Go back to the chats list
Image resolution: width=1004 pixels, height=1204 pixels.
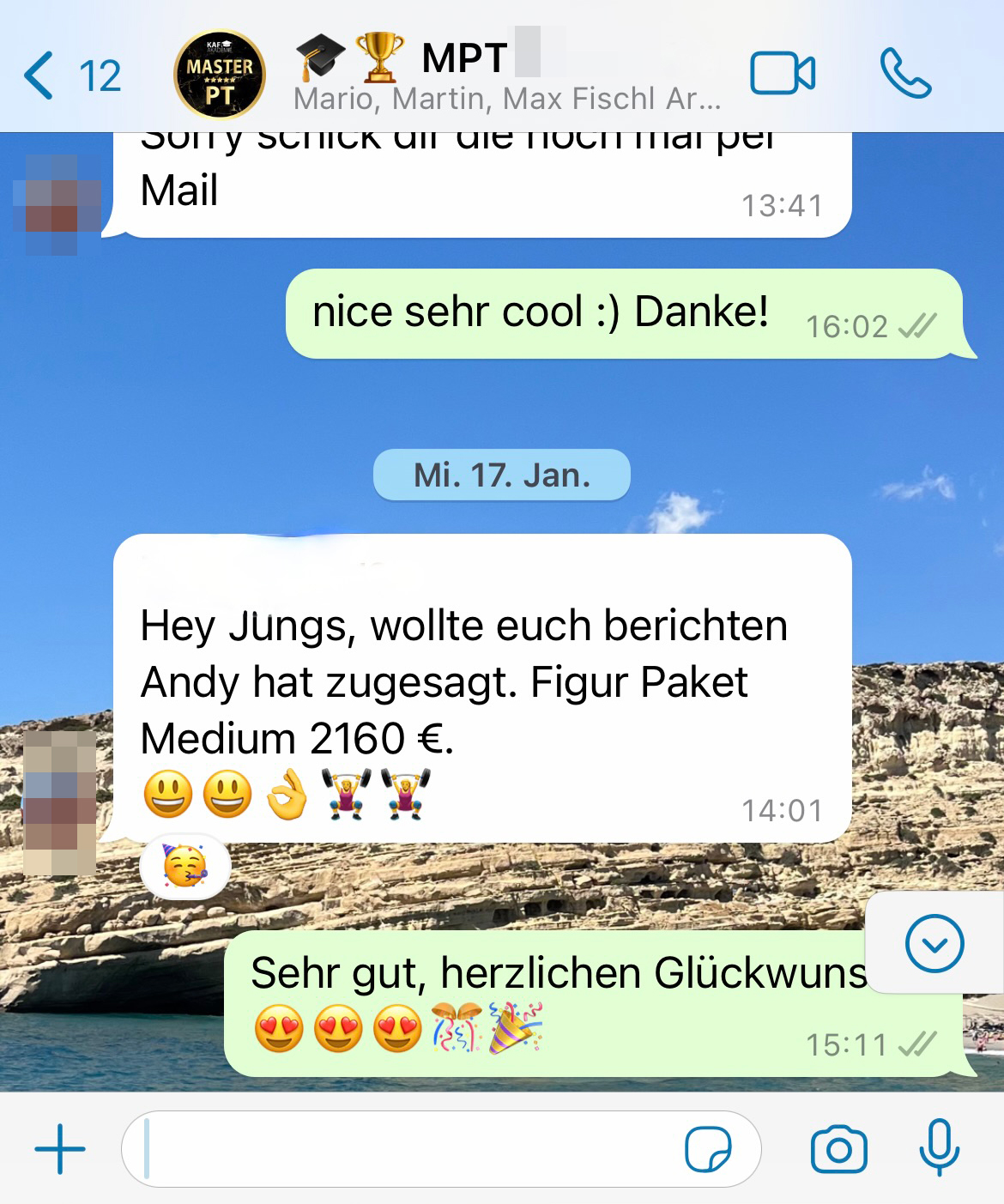coord(70,76)
